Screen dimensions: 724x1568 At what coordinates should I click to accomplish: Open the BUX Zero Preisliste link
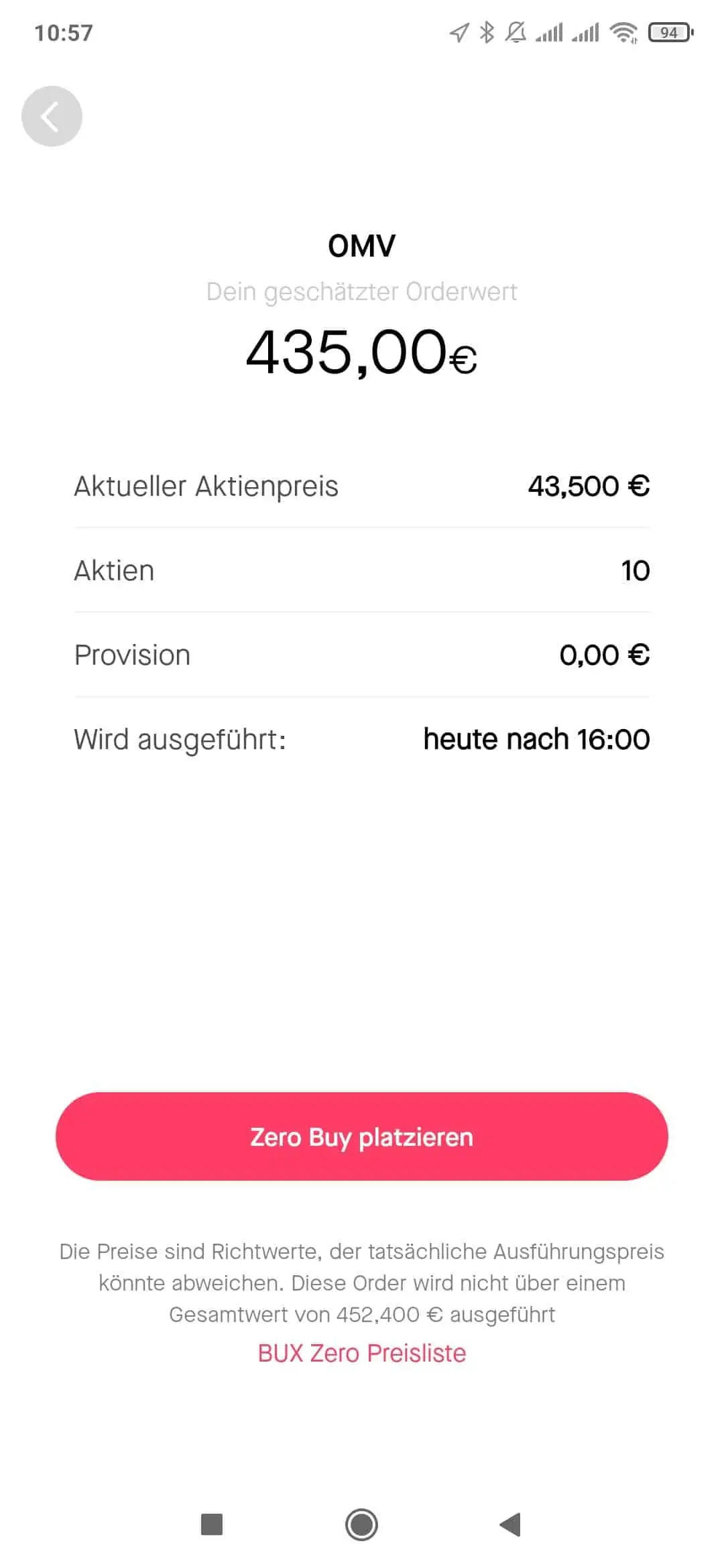362,1353
